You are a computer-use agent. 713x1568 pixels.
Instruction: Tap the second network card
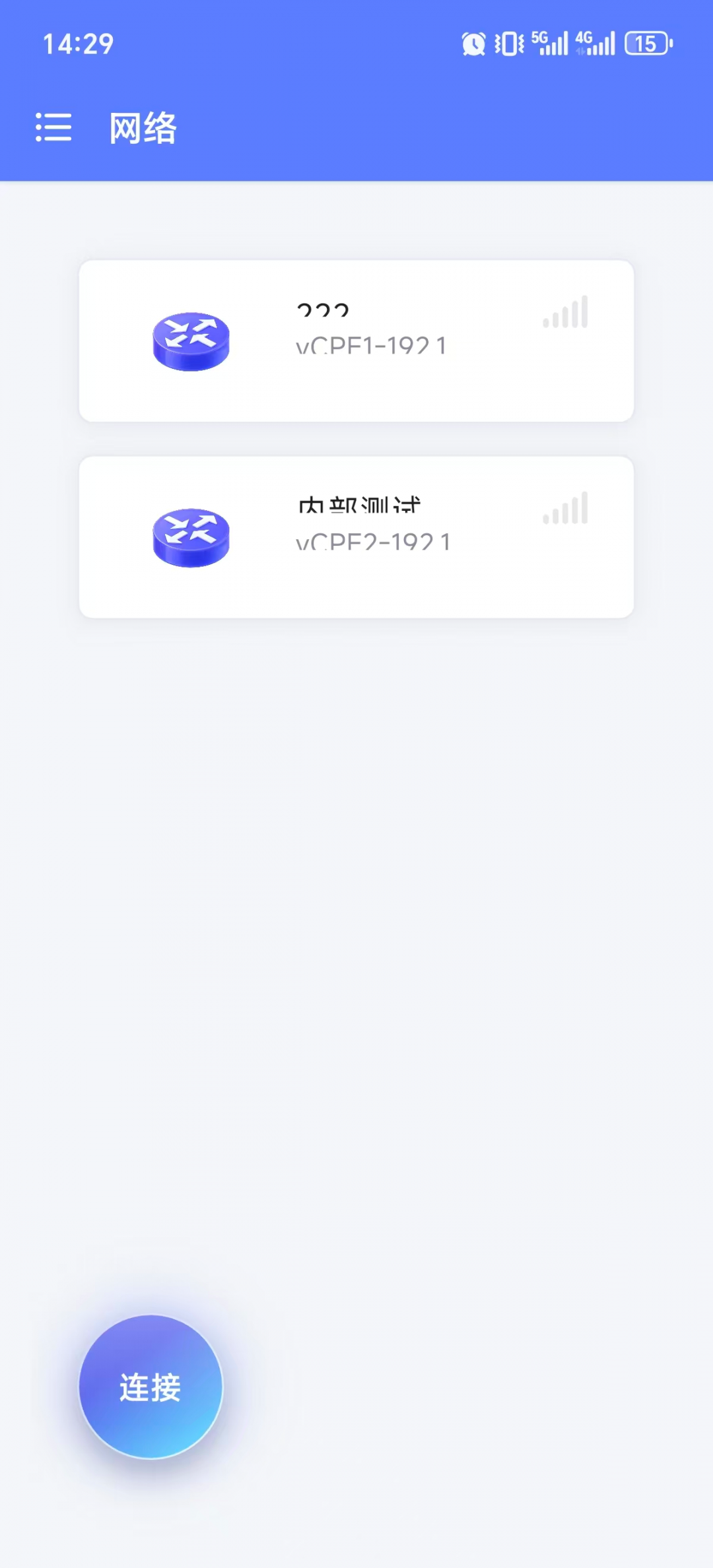[x=356, y=537]
